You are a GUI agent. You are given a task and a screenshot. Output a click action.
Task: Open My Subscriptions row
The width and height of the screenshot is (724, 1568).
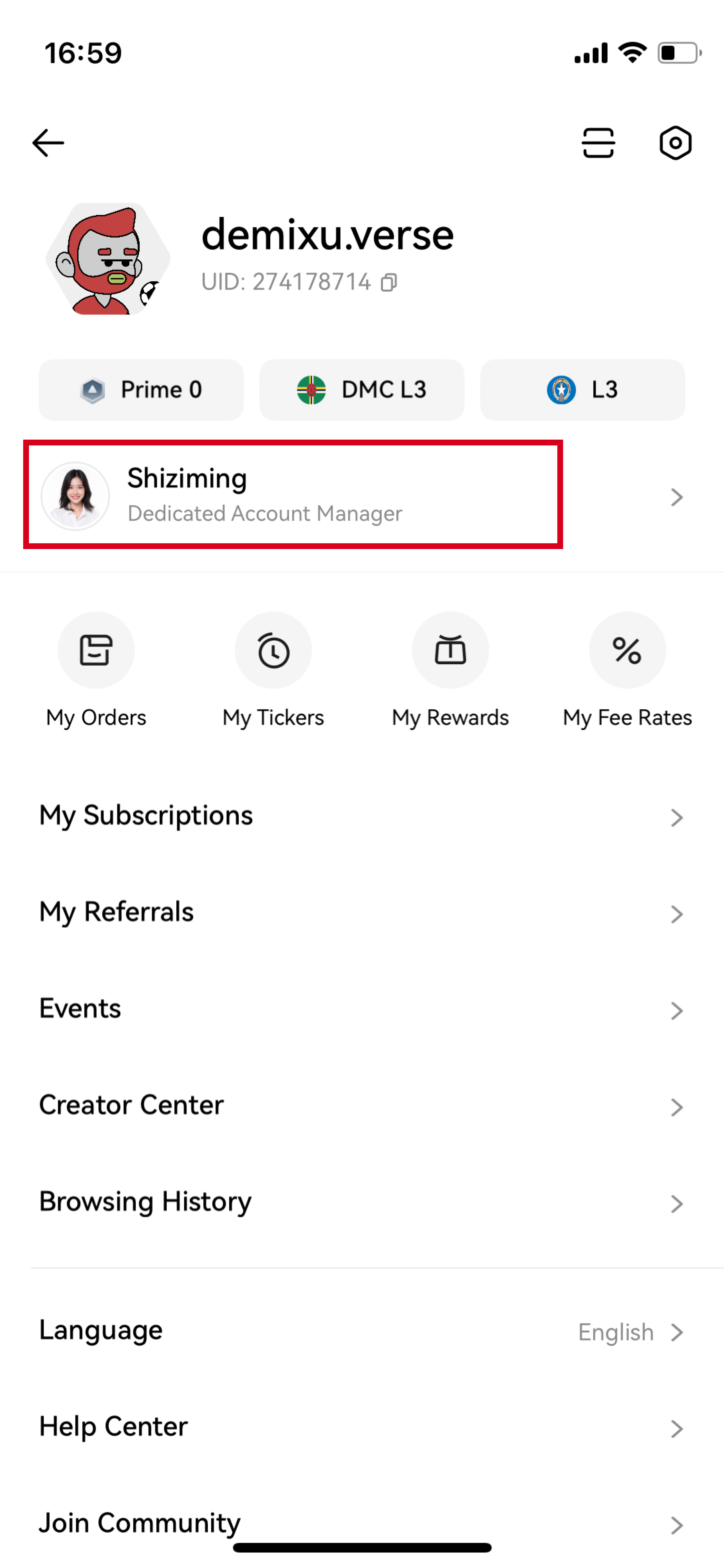(362, 816)
